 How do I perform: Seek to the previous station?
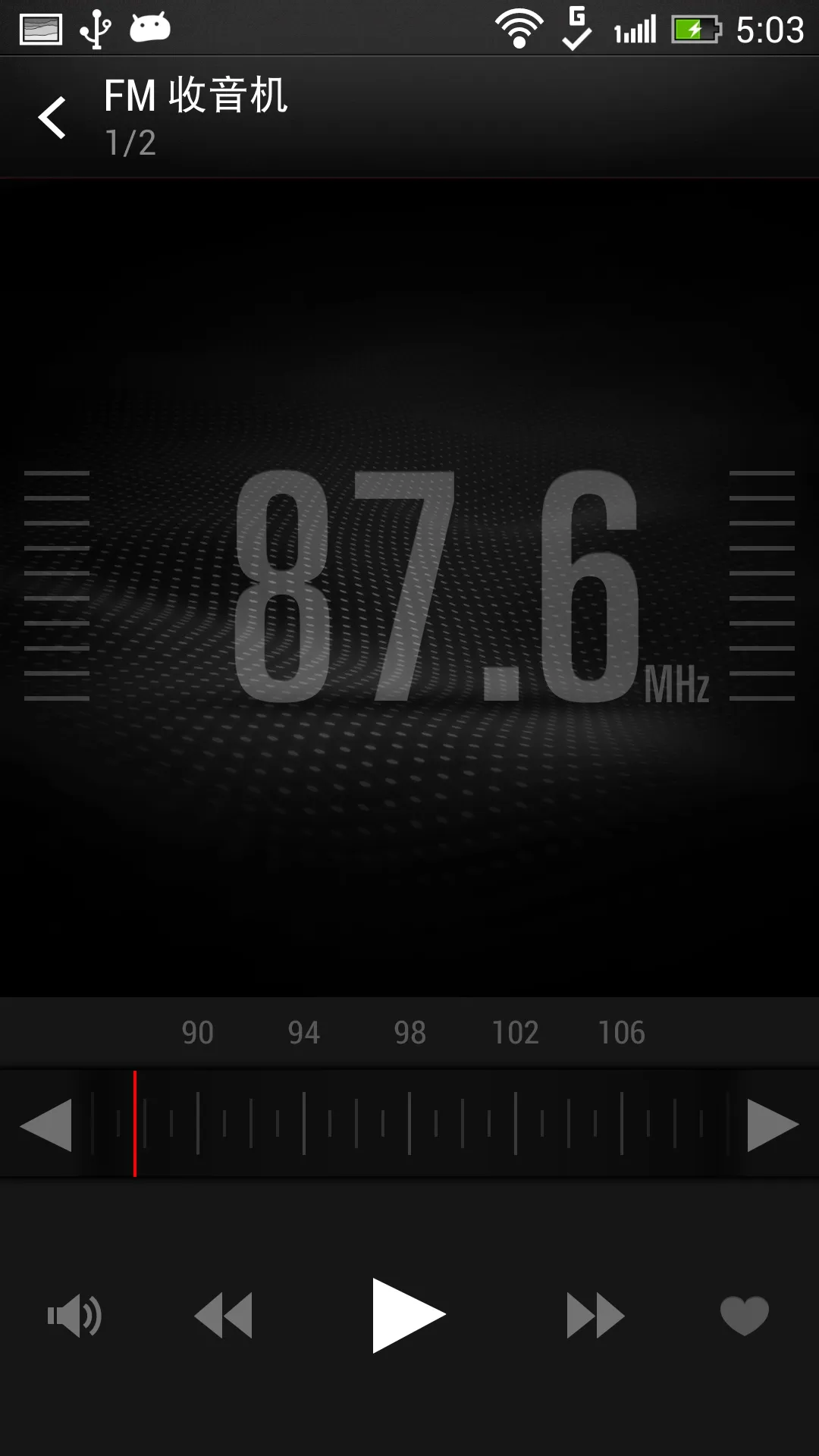tap(223, 1316)
